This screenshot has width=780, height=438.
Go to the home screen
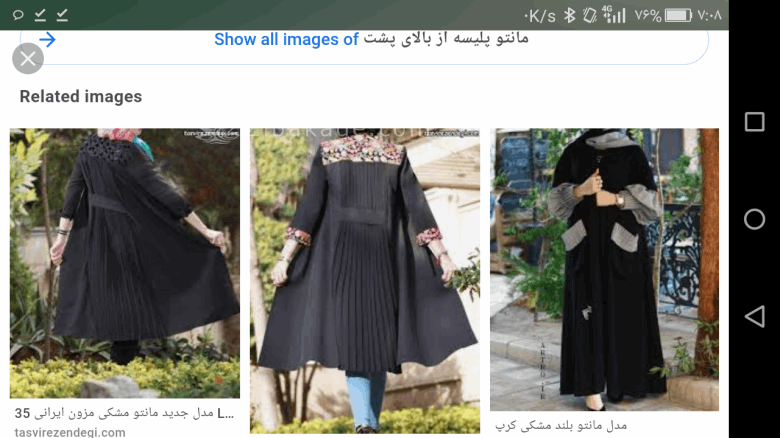point(754,219)
